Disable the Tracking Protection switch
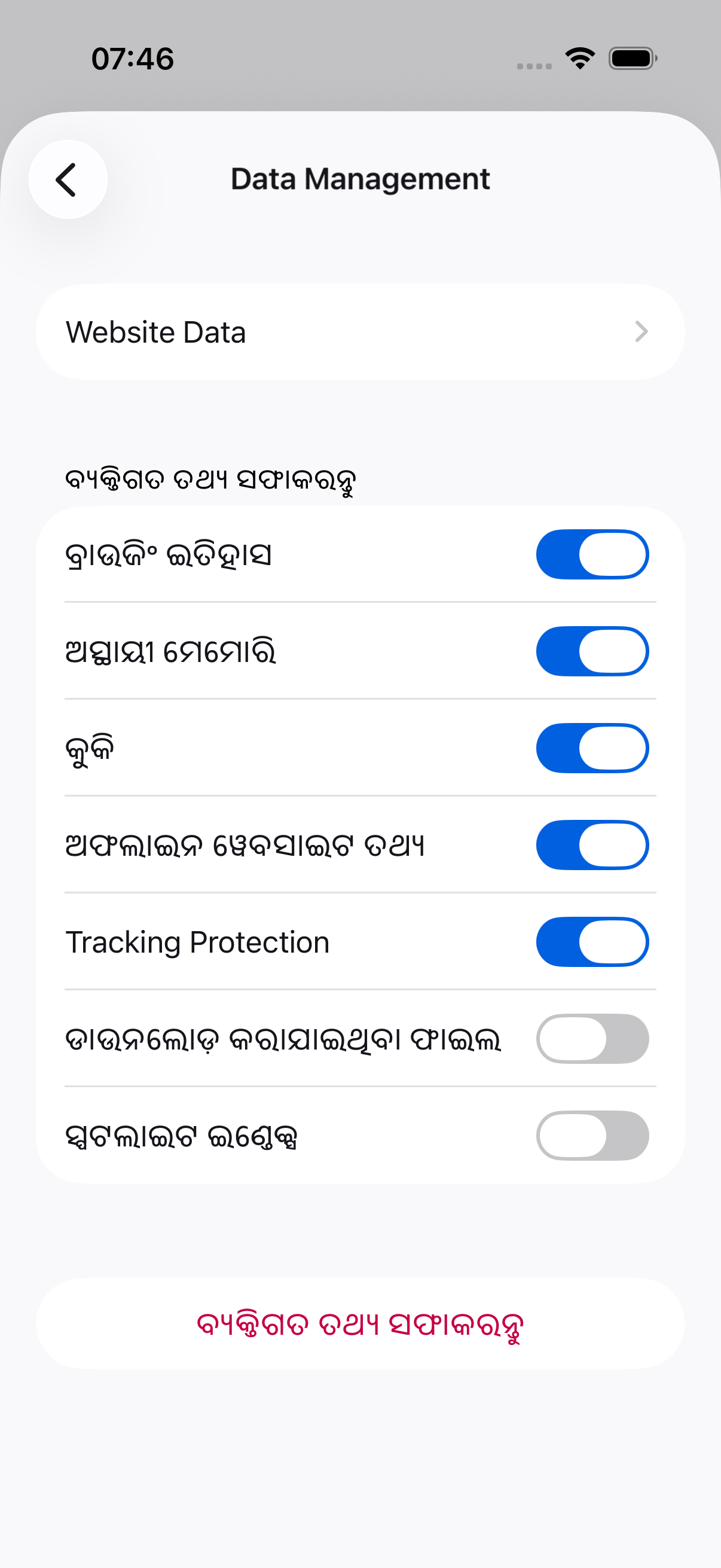 [x=592, y=942]
